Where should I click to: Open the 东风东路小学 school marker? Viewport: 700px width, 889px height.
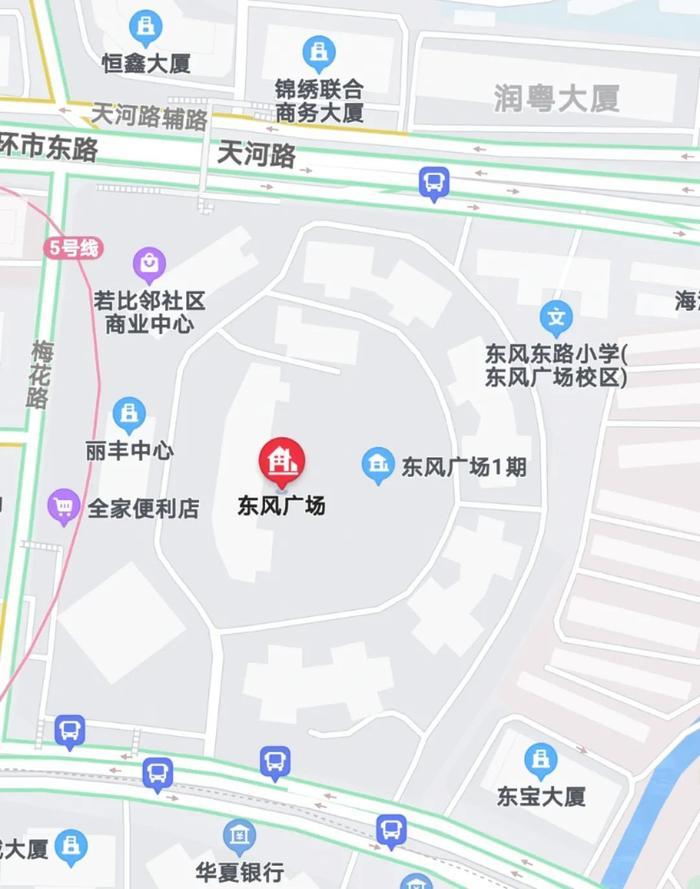[556, 318]
